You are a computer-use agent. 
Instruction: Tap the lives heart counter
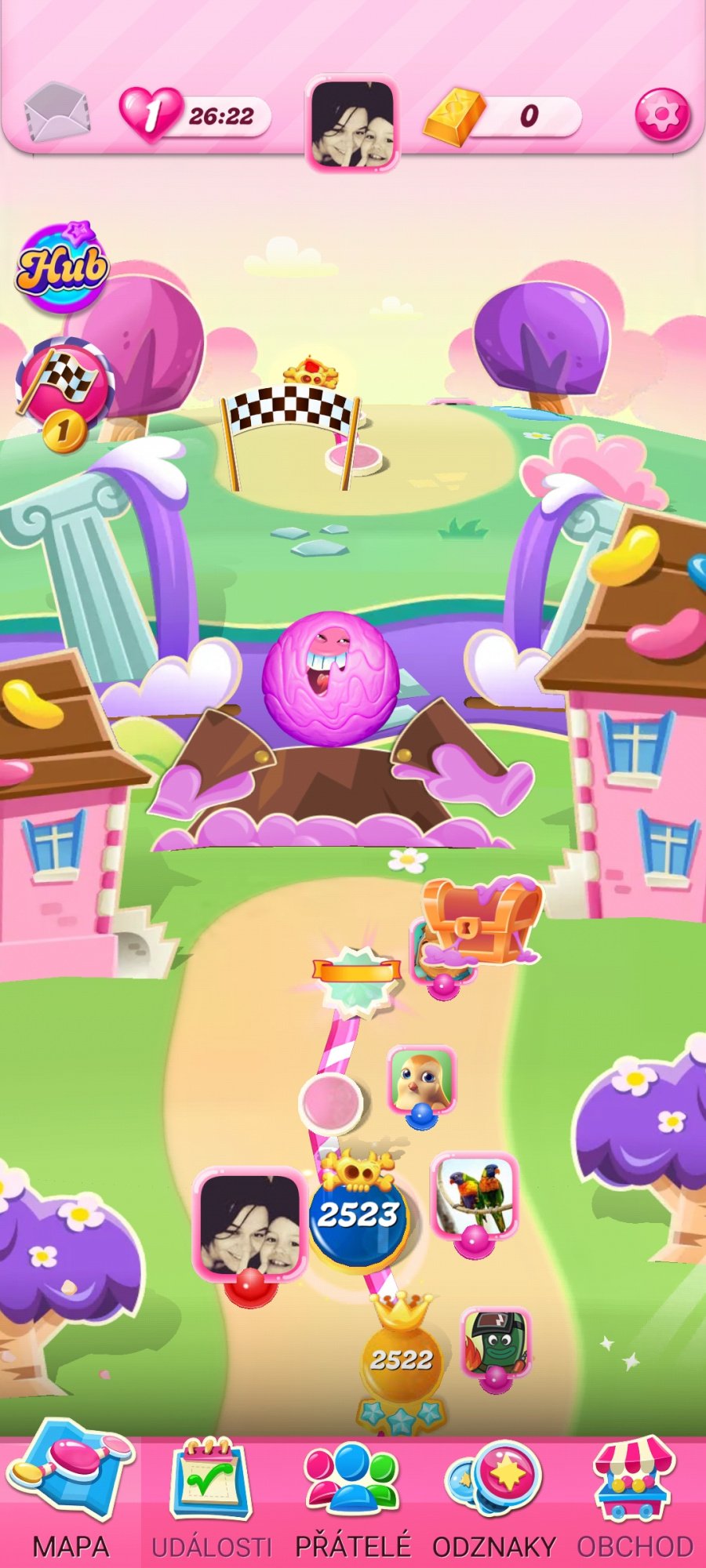pyautogui.click(x=195, y=115)
